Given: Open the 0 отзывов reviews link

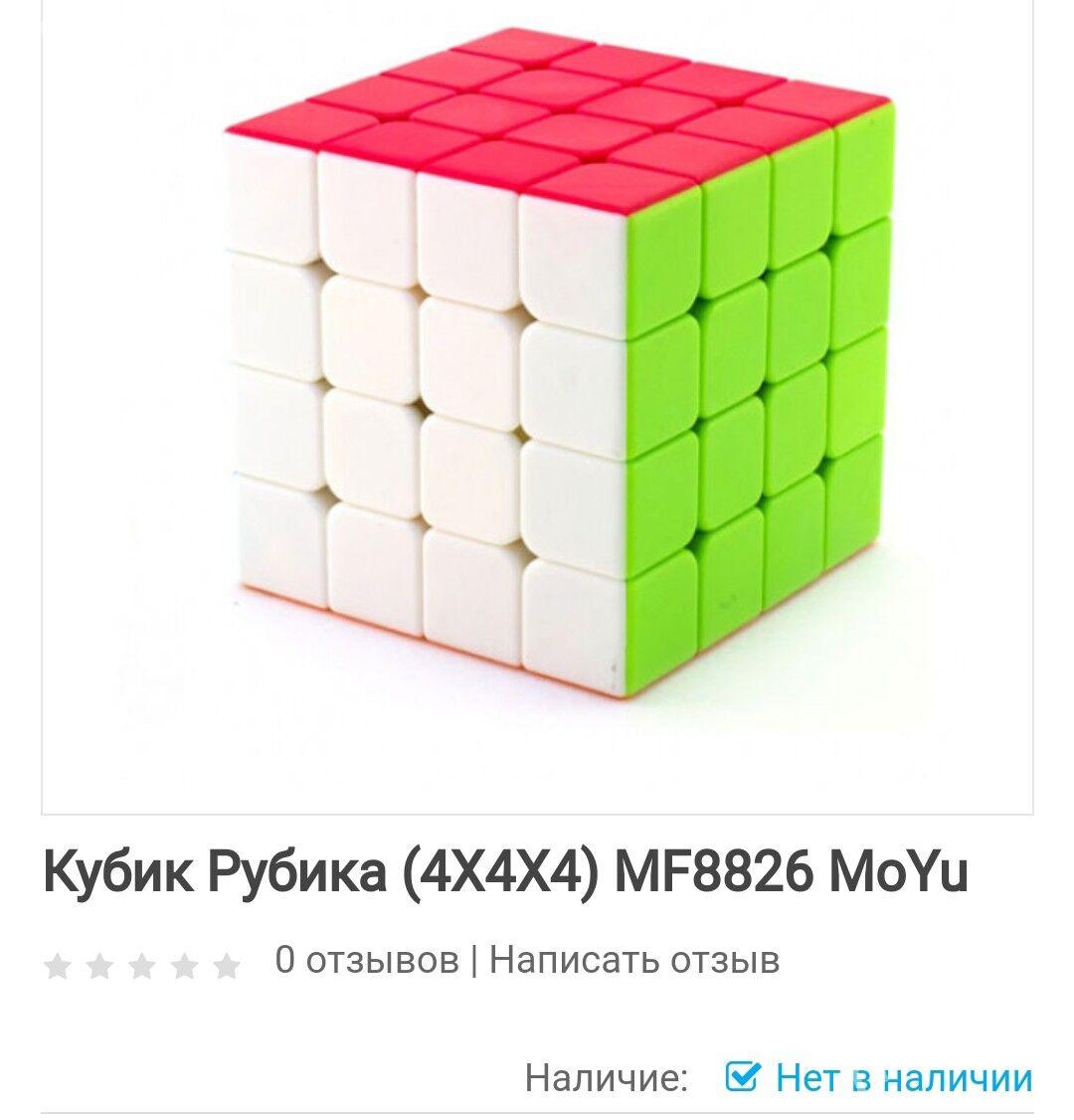Looking at the screenshot, I should (x=367, y=960).
